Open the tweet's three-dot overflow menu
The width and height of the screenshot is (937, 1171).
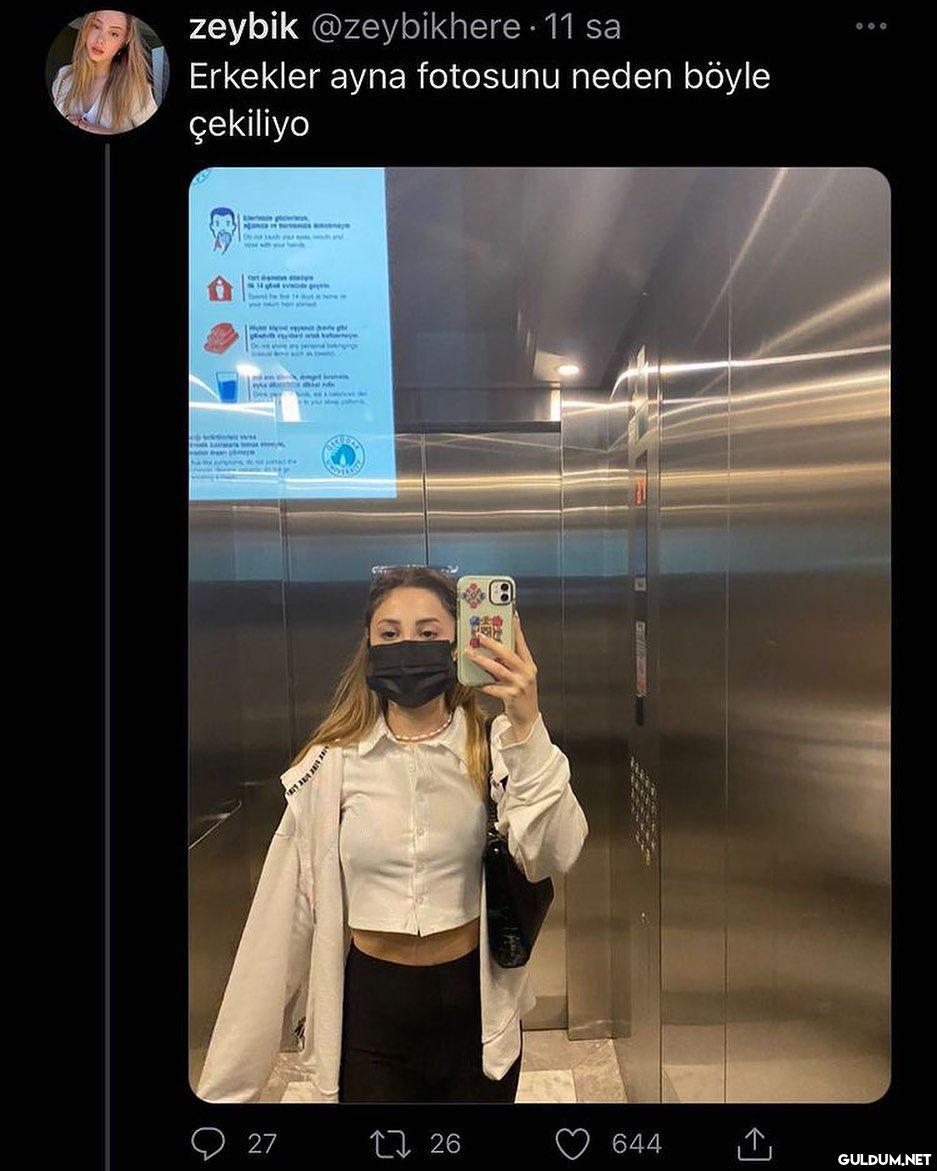871,26
